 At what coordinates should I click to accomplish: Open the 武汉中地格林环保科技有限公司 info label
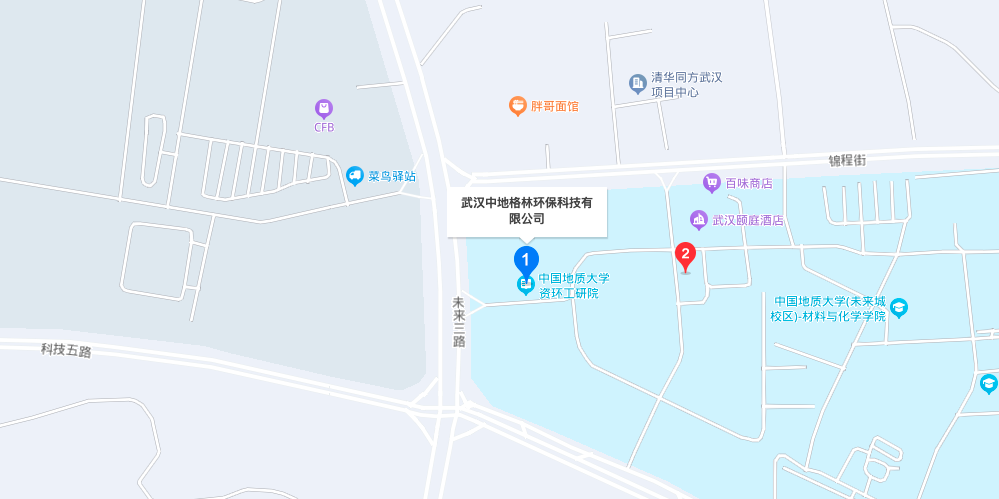tap(526, 210)
